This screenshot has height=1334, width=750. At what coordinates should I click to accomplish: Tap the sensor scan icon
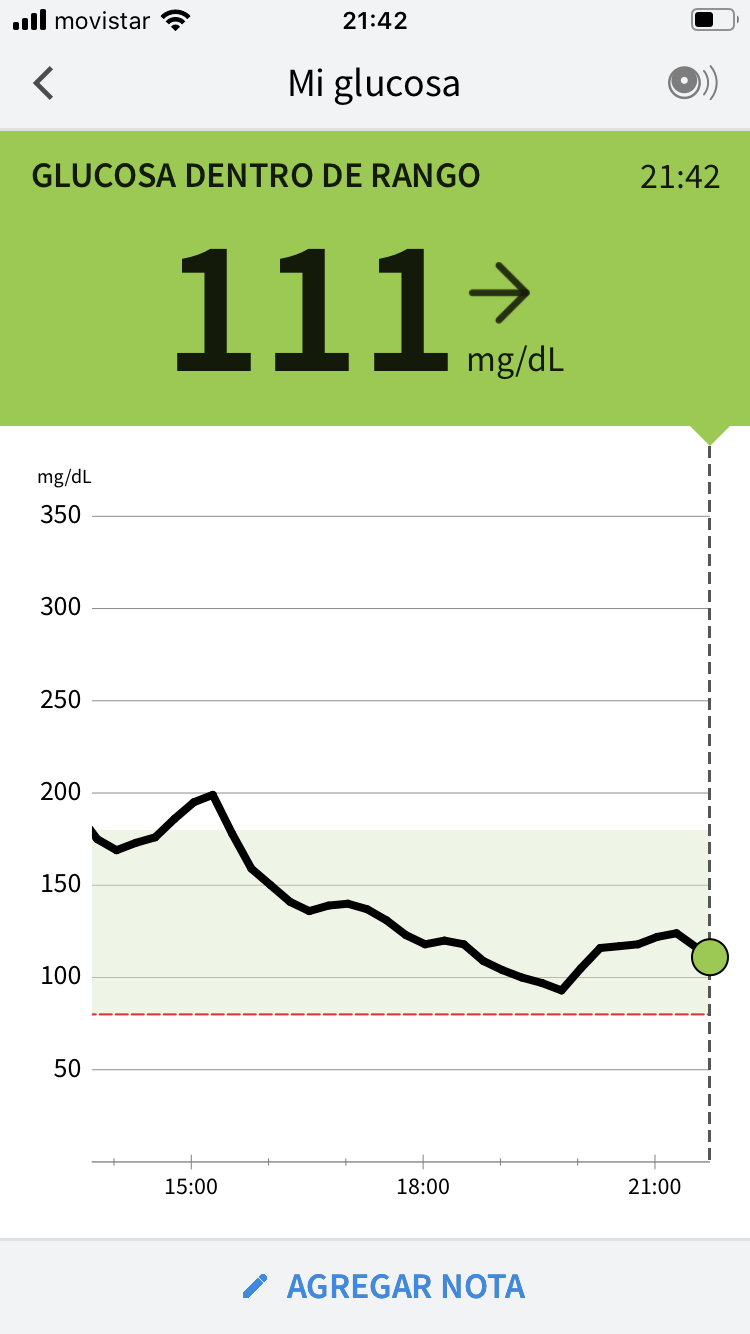click(692, 83)
